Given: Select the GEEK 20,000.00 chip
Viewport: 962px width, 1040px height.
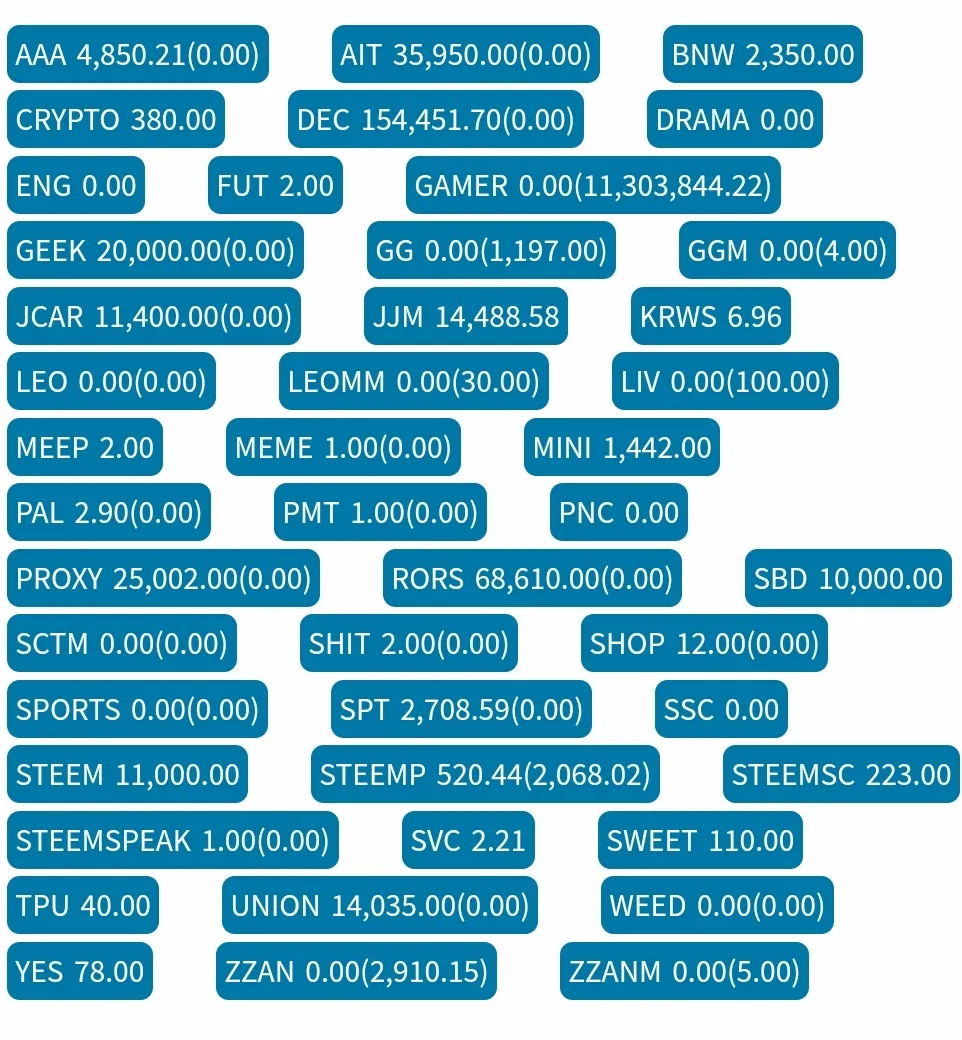Looking at the screenshot, I should click(155, 251).
